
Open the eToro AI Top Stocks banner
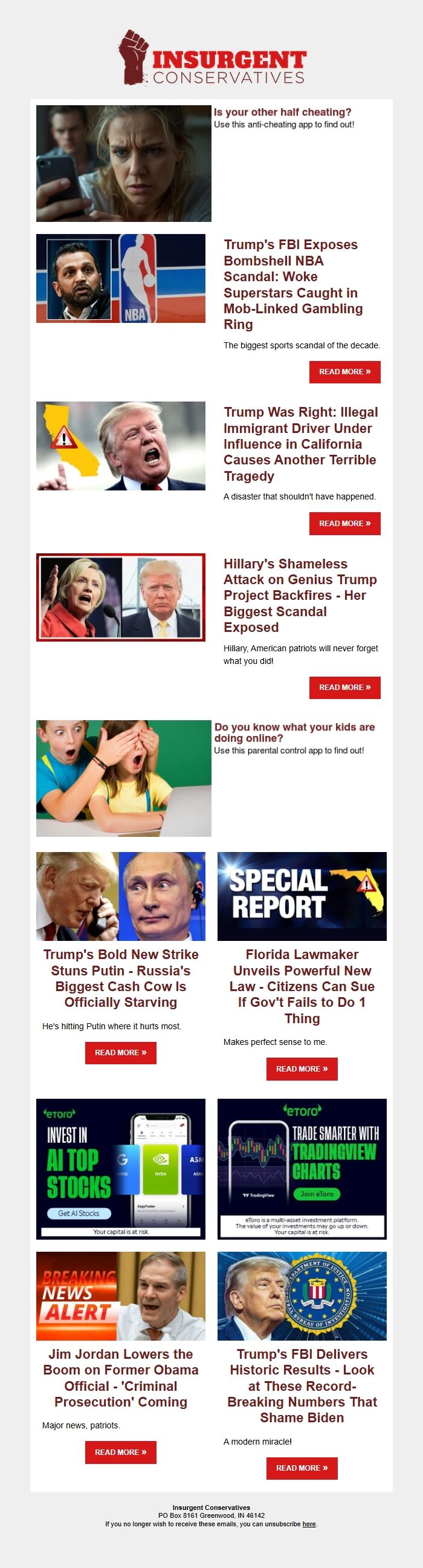click(120, 1169)
